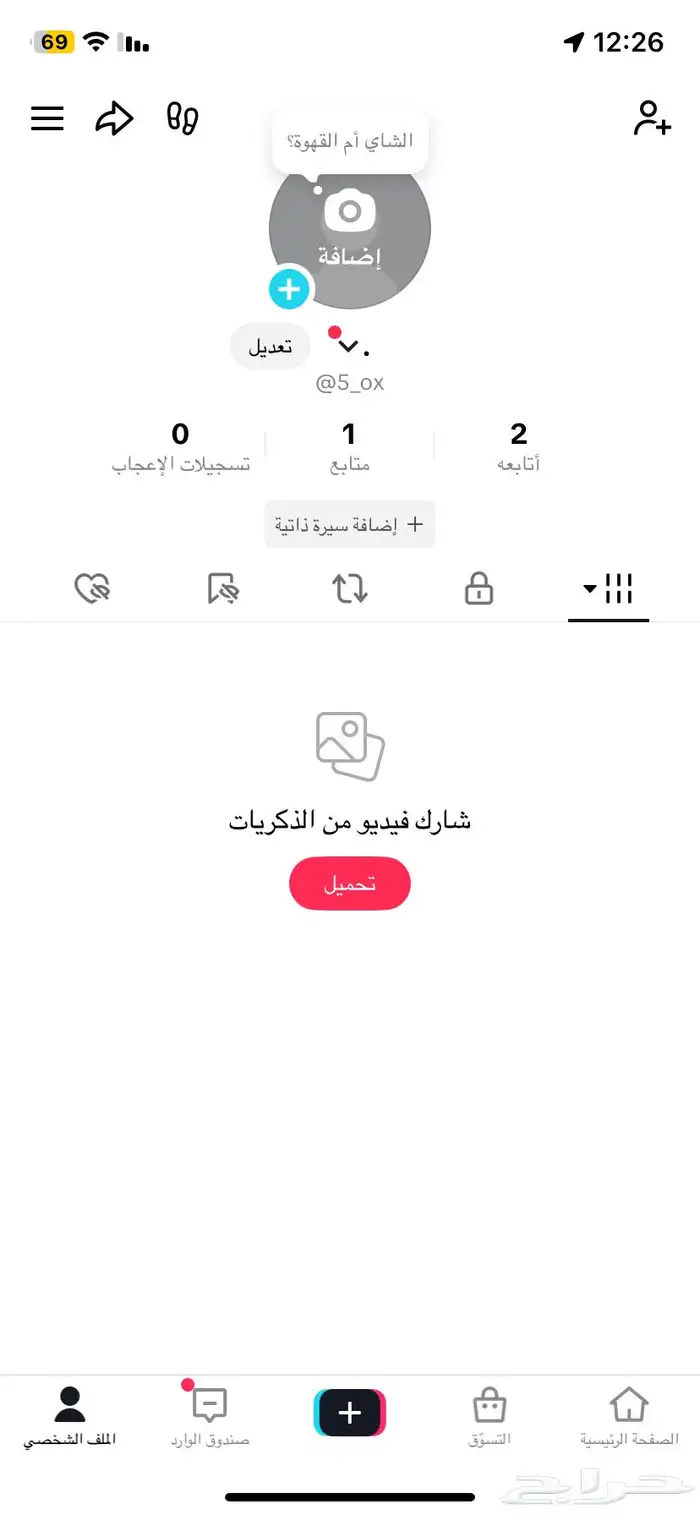Viewport: 700px width, 1515px height.
Task: Go to الصفحة الرئيسية home tab
Action: pos(629,1416)
